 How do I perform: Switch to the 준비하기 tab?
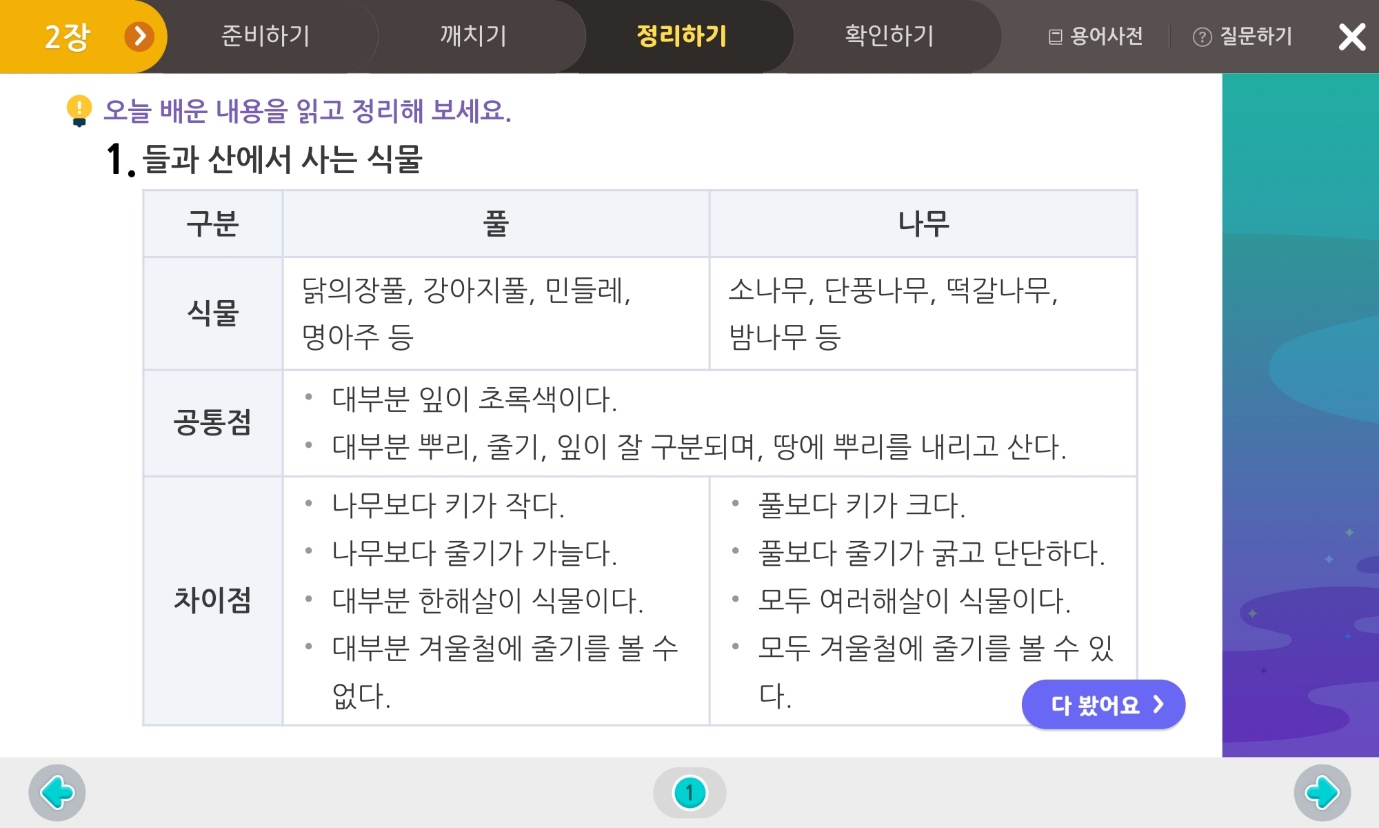tap(265, 37)
